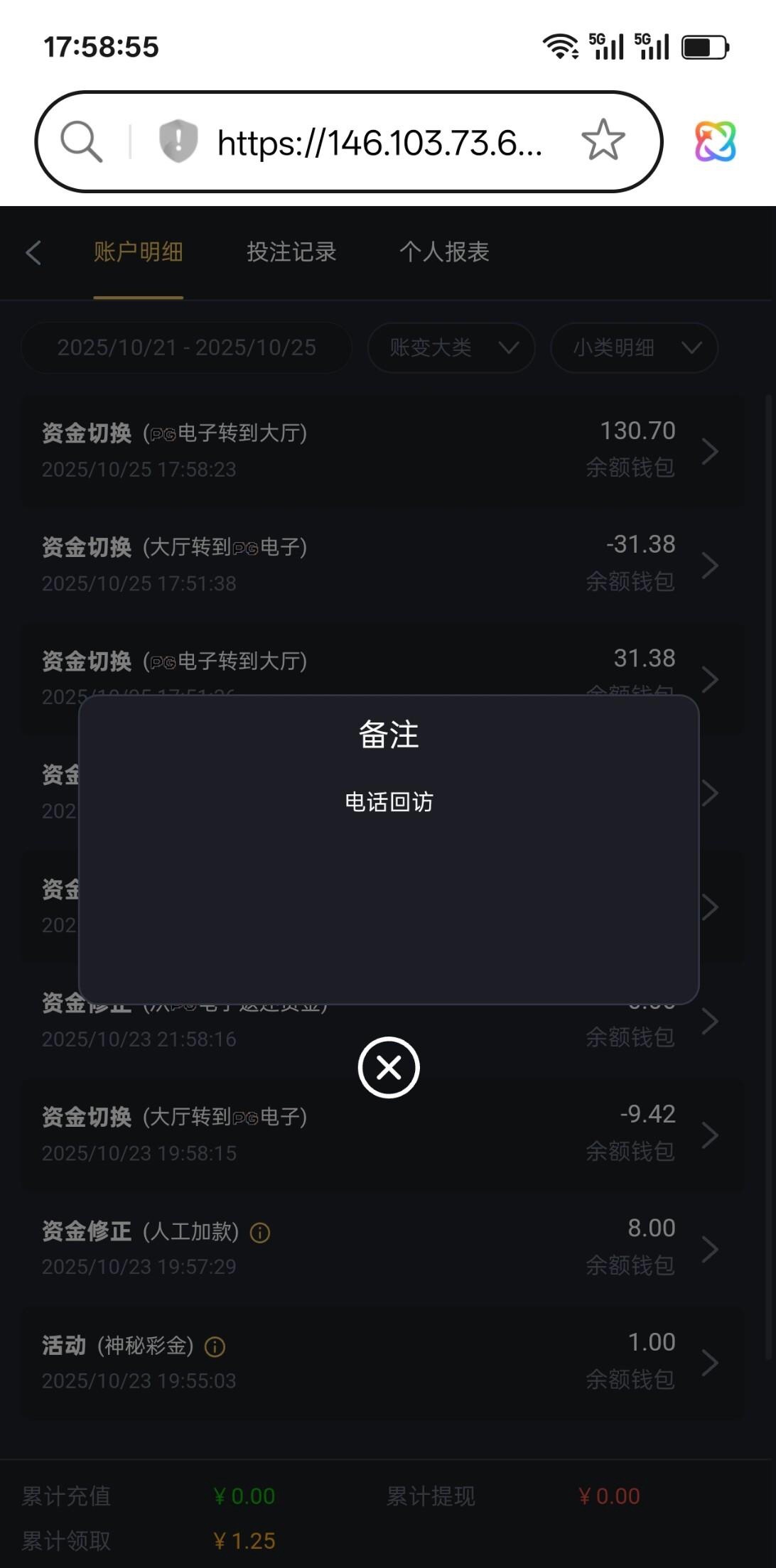Image resolution: width=776 pixels, height=1568 pixels.
Task: Open the colorful browser assistant icon
Action: tap(715, 141)
